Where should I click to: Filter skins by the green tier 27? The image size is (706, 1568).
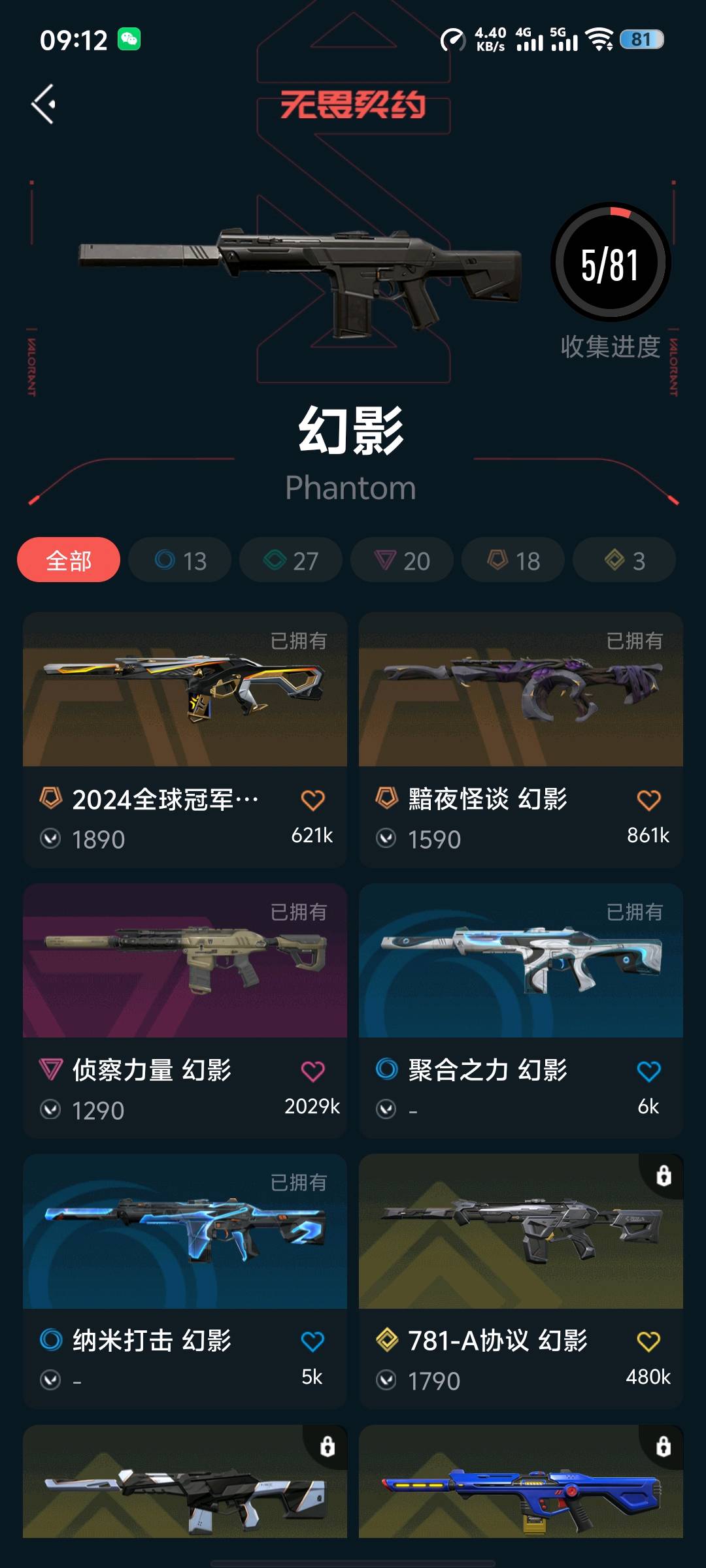click(x=291, y=560)
